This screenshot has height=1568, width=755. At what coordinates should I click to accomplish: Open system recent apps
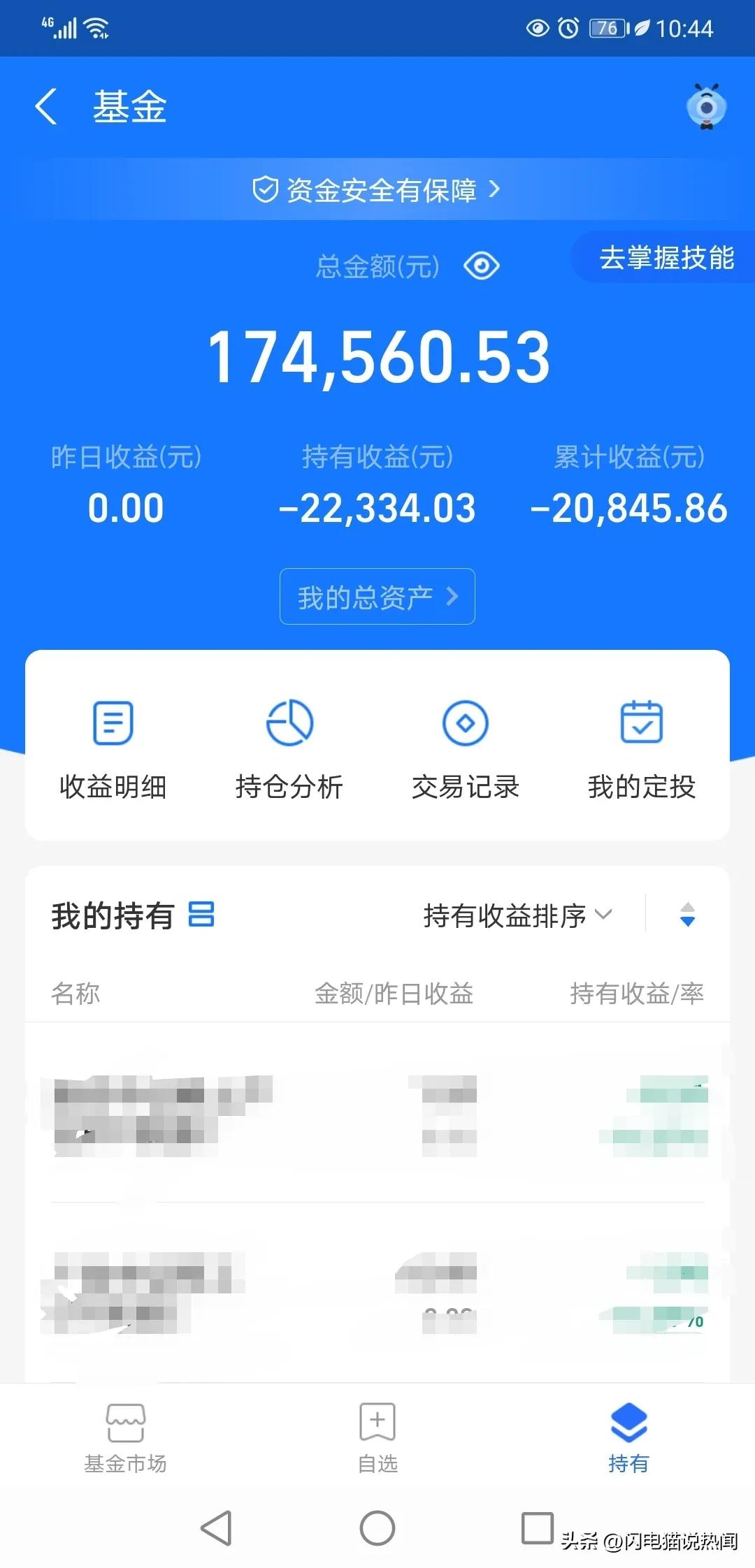point(537,1528)
